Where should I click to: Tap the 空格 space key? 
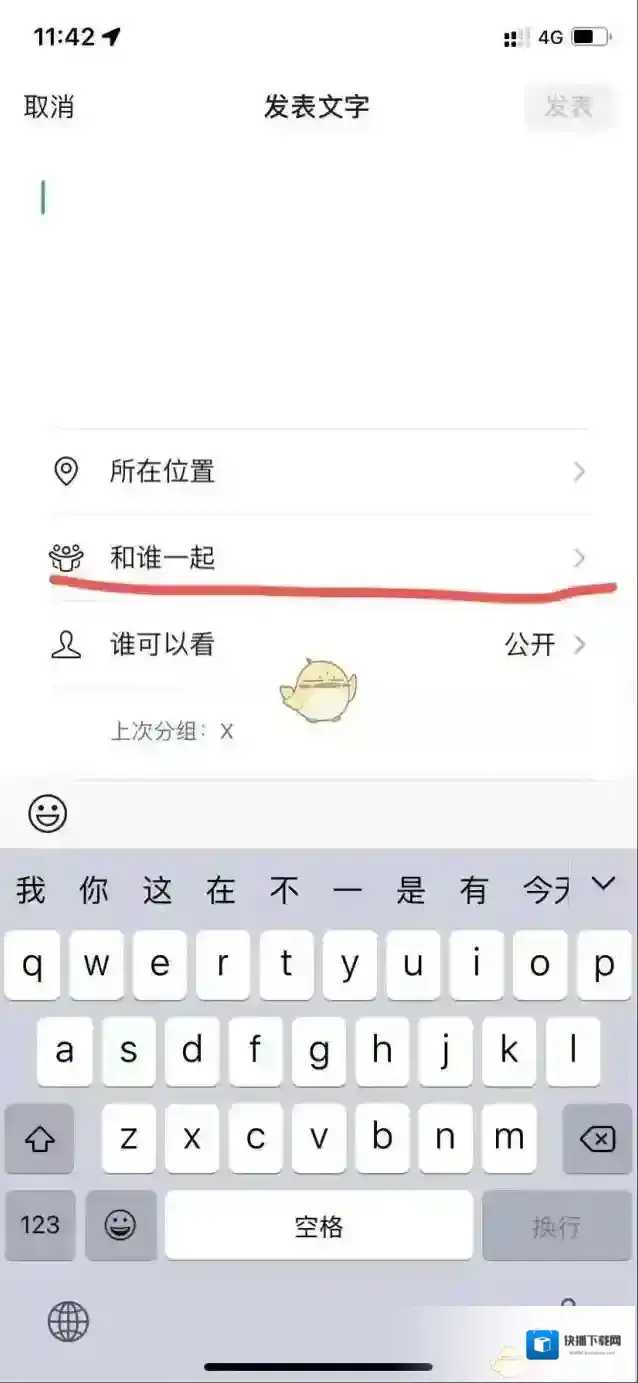coord(319,1226)
